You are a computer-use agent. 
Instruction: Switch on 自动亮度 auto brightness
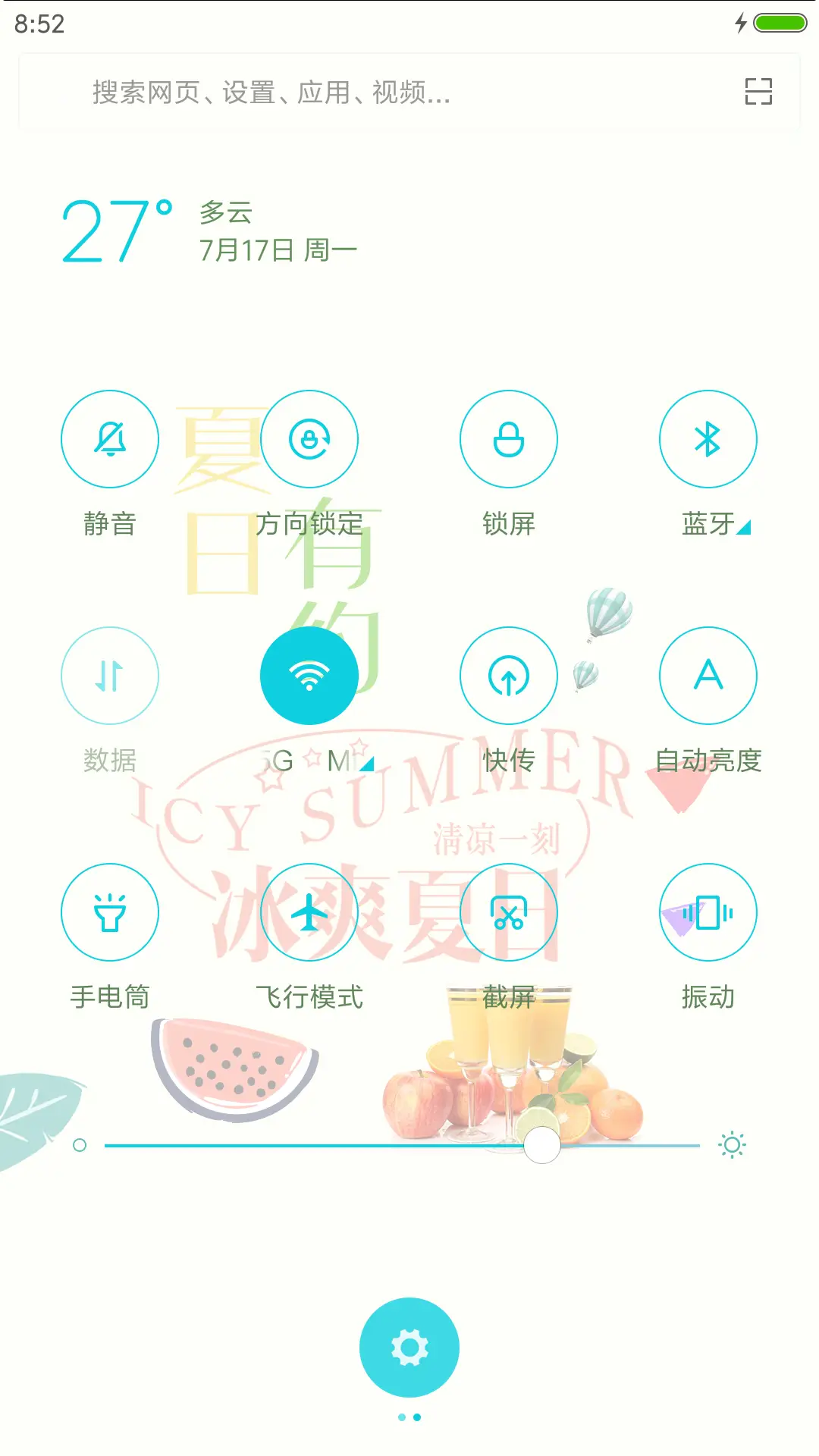pyautogui.click(x=708, y=675)
